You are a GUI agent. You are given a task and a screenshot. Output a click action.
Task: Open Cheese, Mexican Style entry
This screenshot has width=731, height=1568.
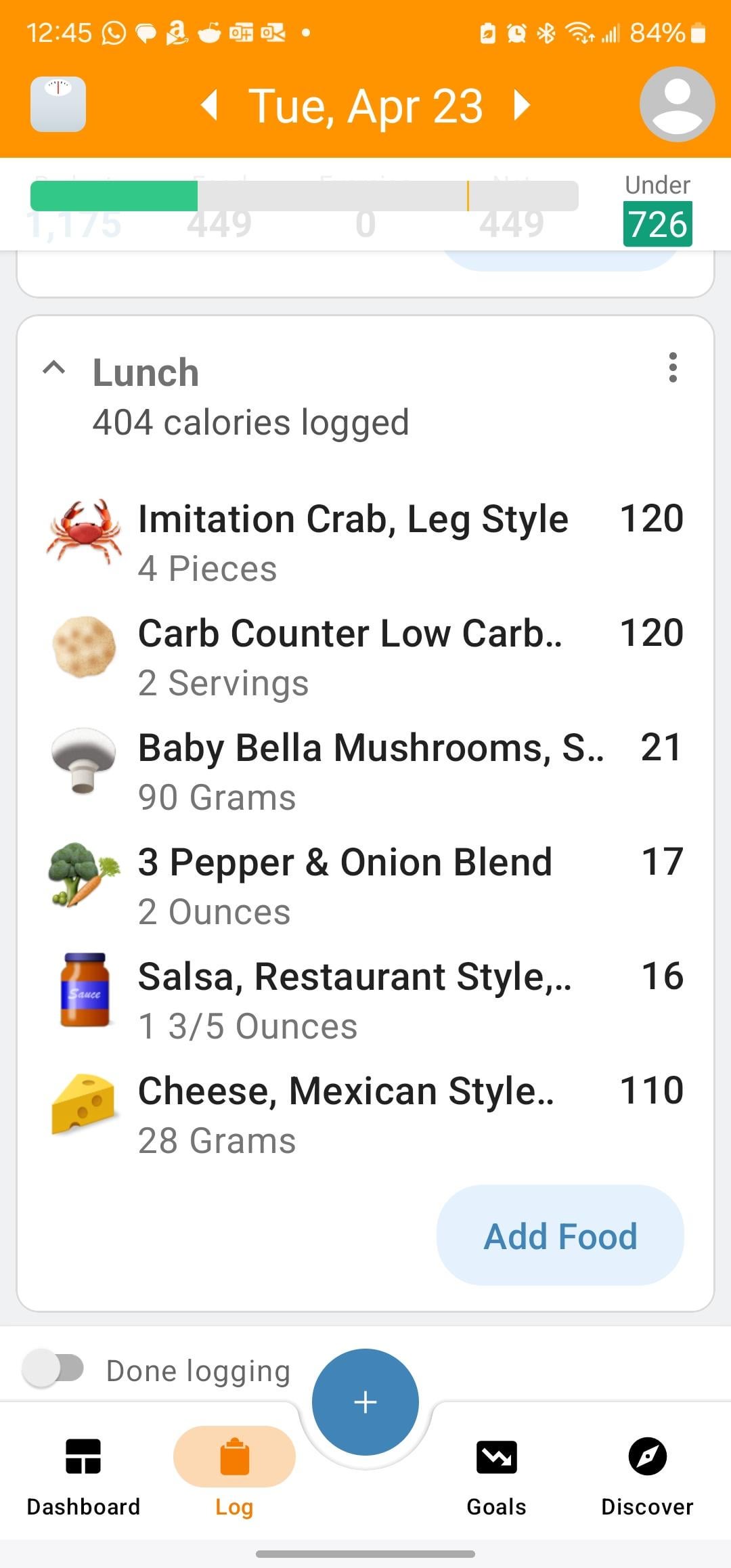pyautogui.click(x=365, y=1114)
